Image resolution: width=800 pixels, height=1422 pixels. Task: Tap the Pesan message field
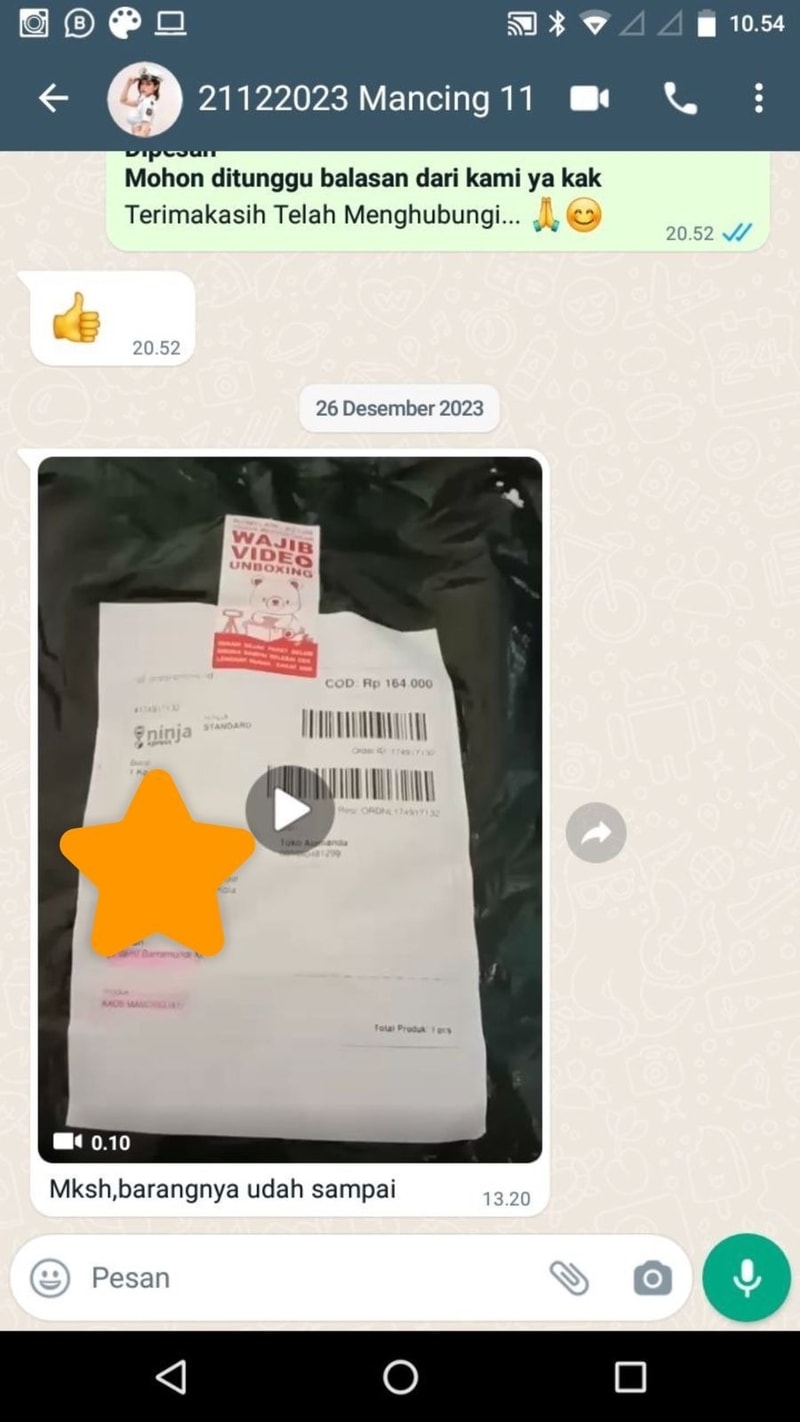(300, 1278)
